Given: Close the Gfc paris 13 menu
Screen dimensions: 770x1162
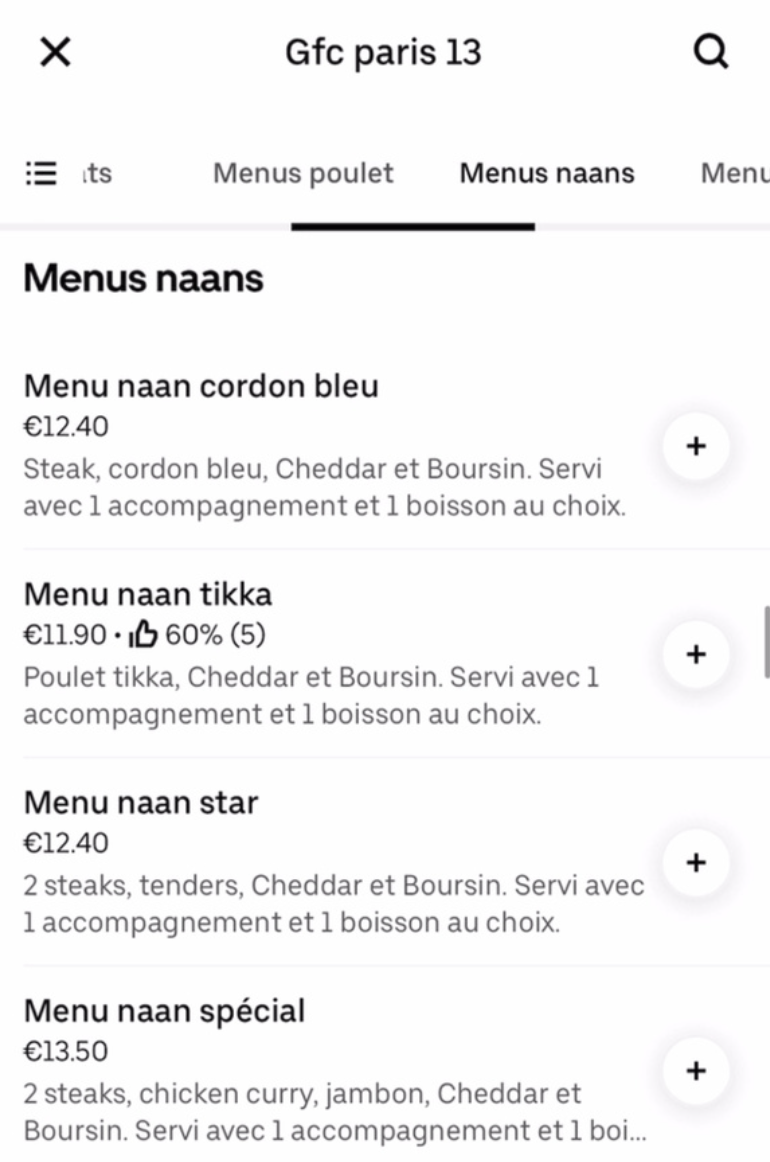Looking at the screenshot, I should (x=55, y=53).
